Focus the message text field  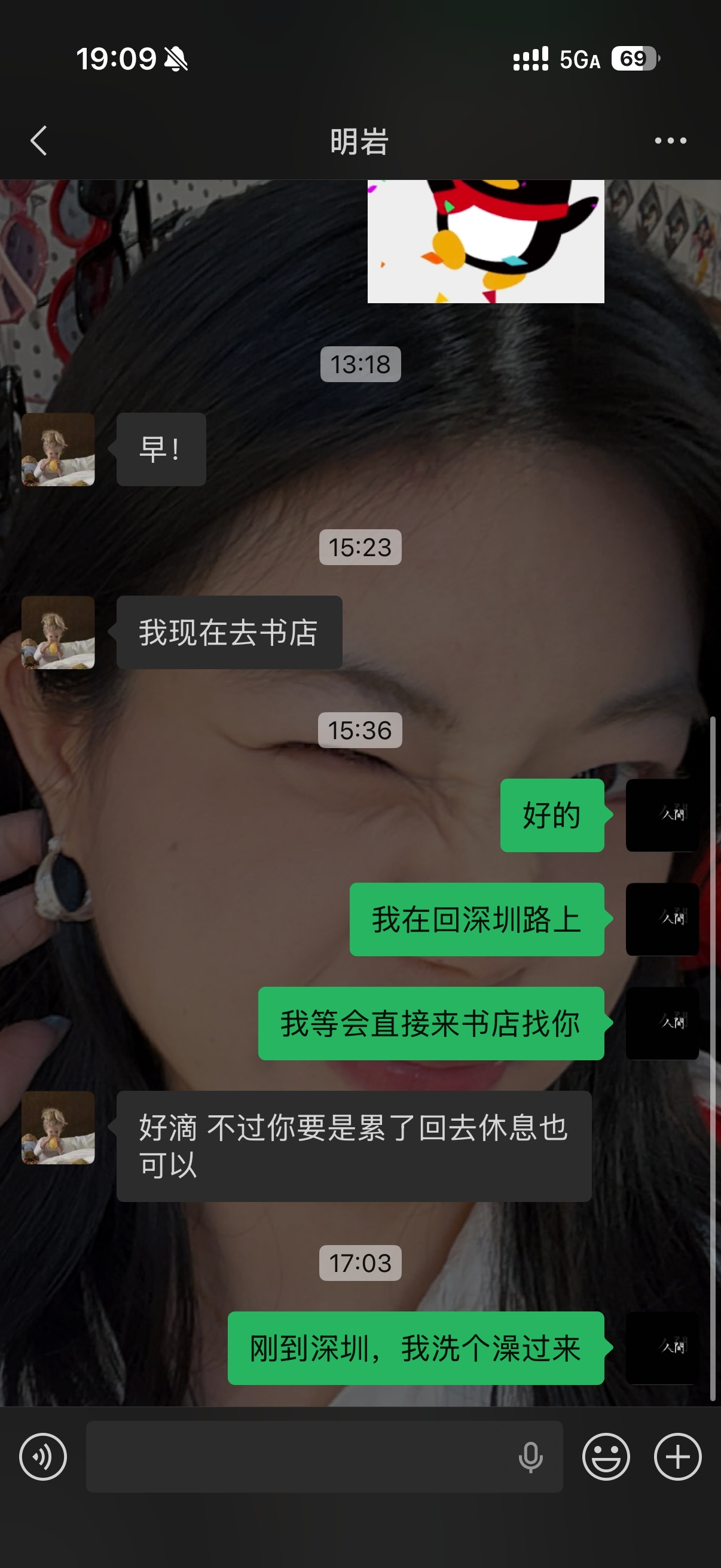point(298,1457)
